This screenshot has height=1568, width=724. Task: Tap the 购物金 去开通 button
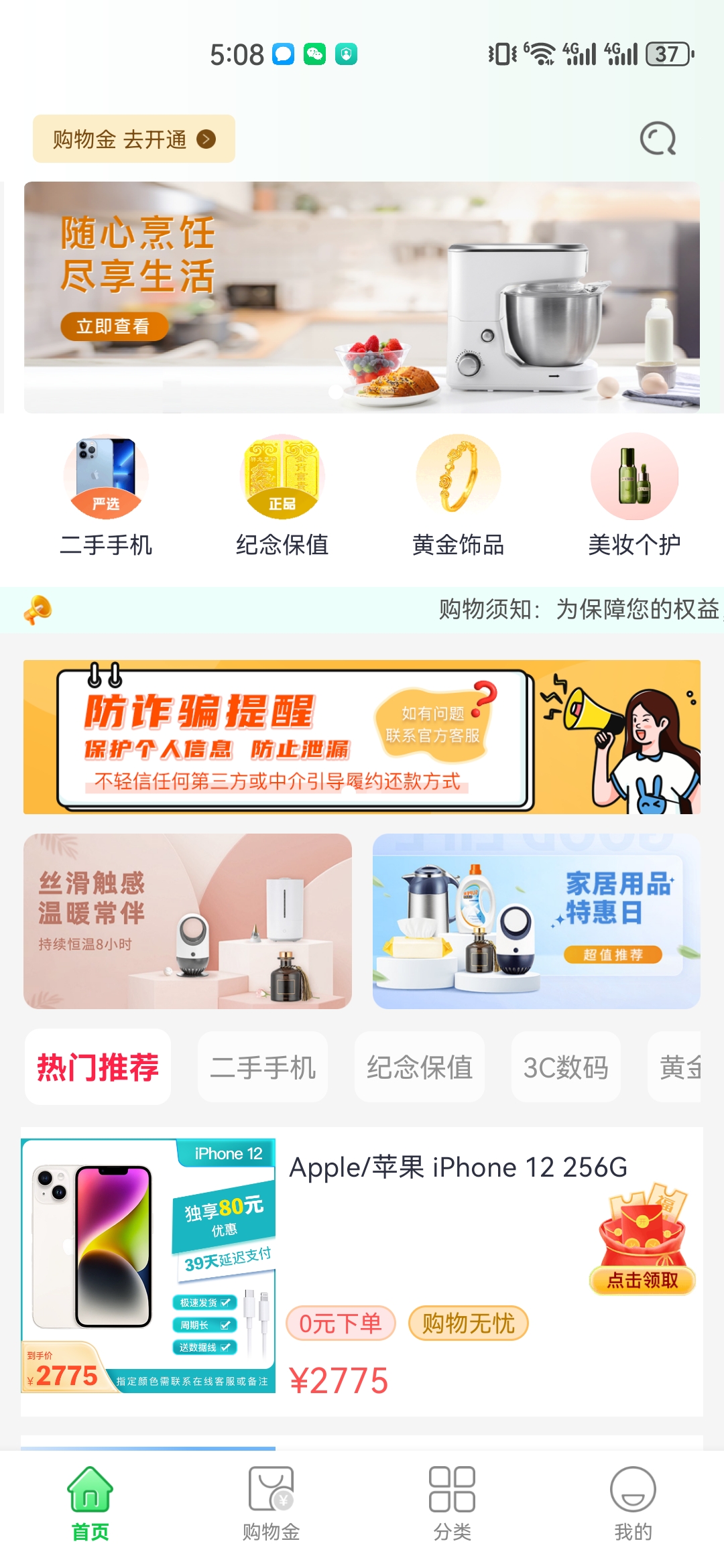[x=134, y=139]
